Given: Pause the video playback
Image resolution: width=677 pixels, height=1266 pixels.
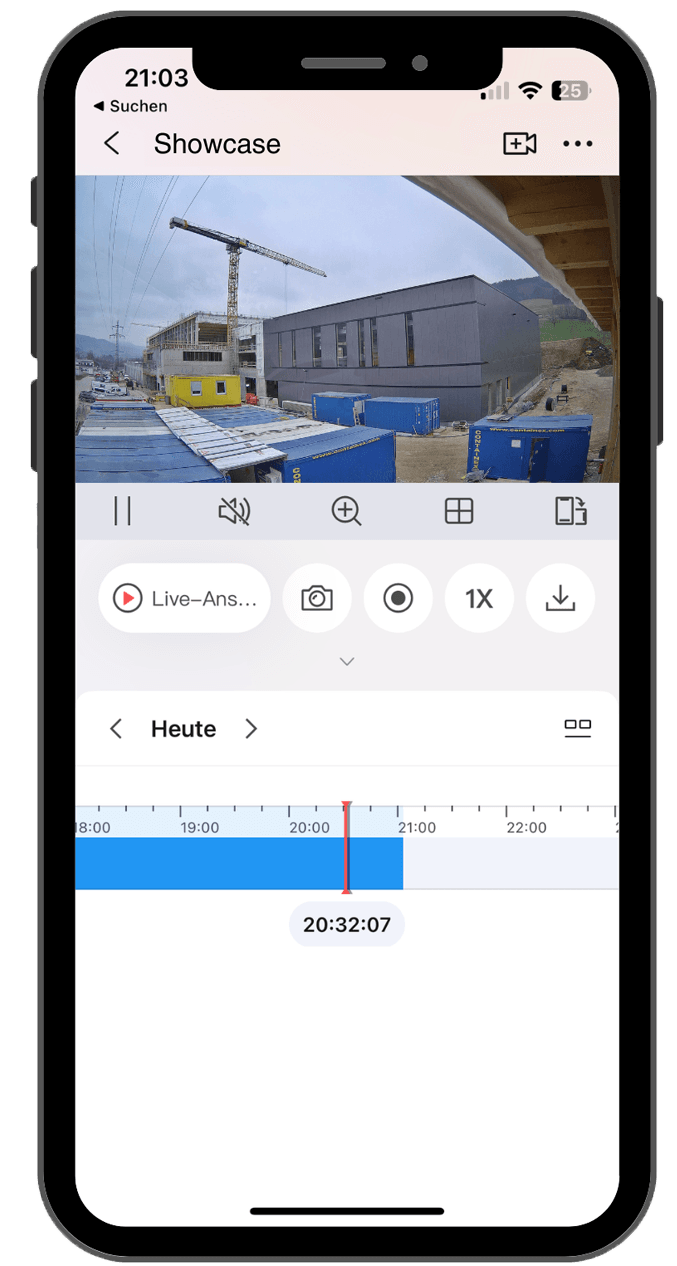Looking at the screenshot, I should click(x=123, y=511).
